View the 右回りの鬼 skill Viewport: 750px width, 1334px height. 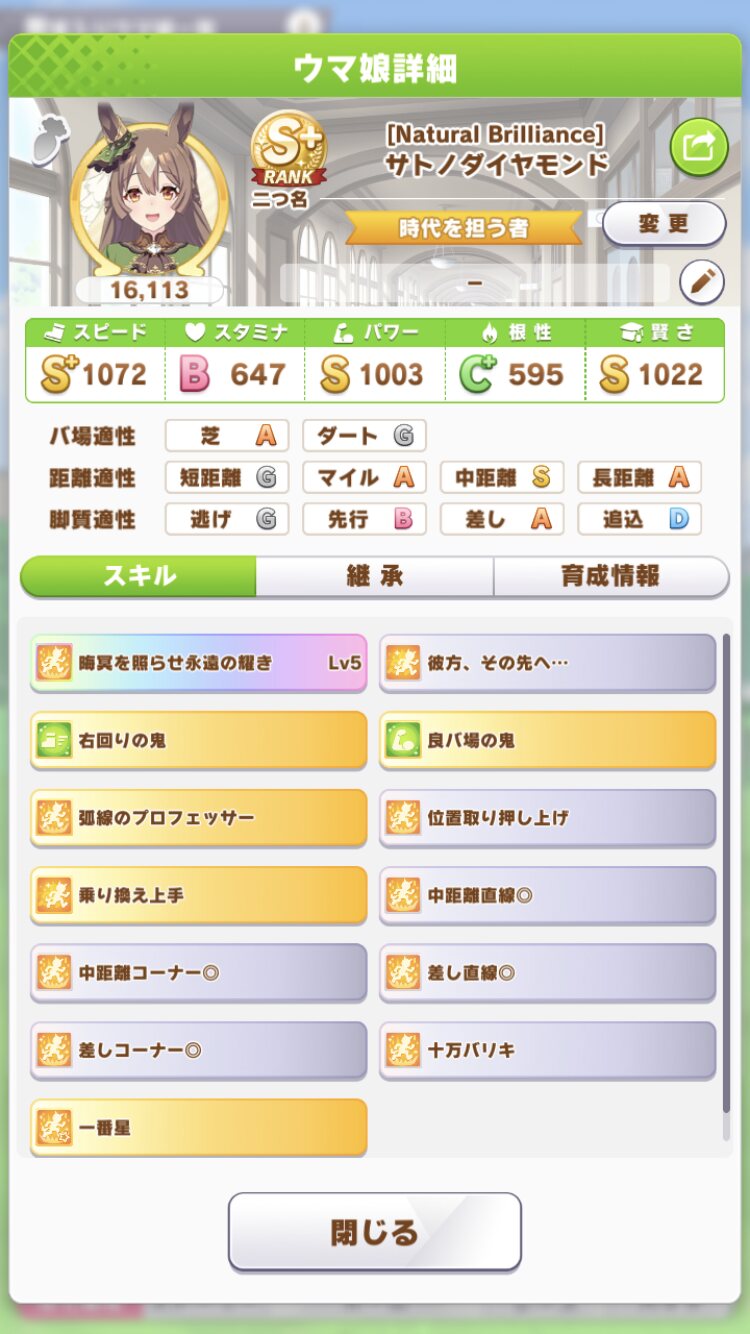pos(198,740)
